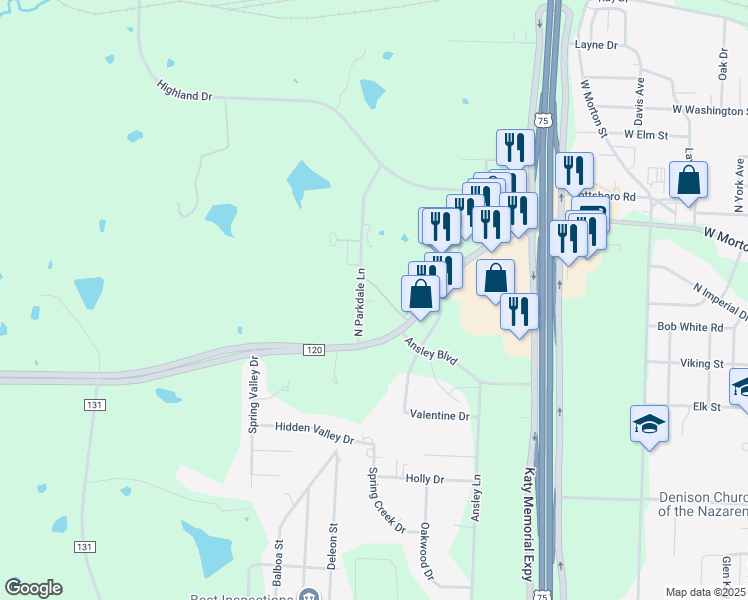Open the school marker near Elk St
Viewport: 748px width, 600px height.
[649, 424]
